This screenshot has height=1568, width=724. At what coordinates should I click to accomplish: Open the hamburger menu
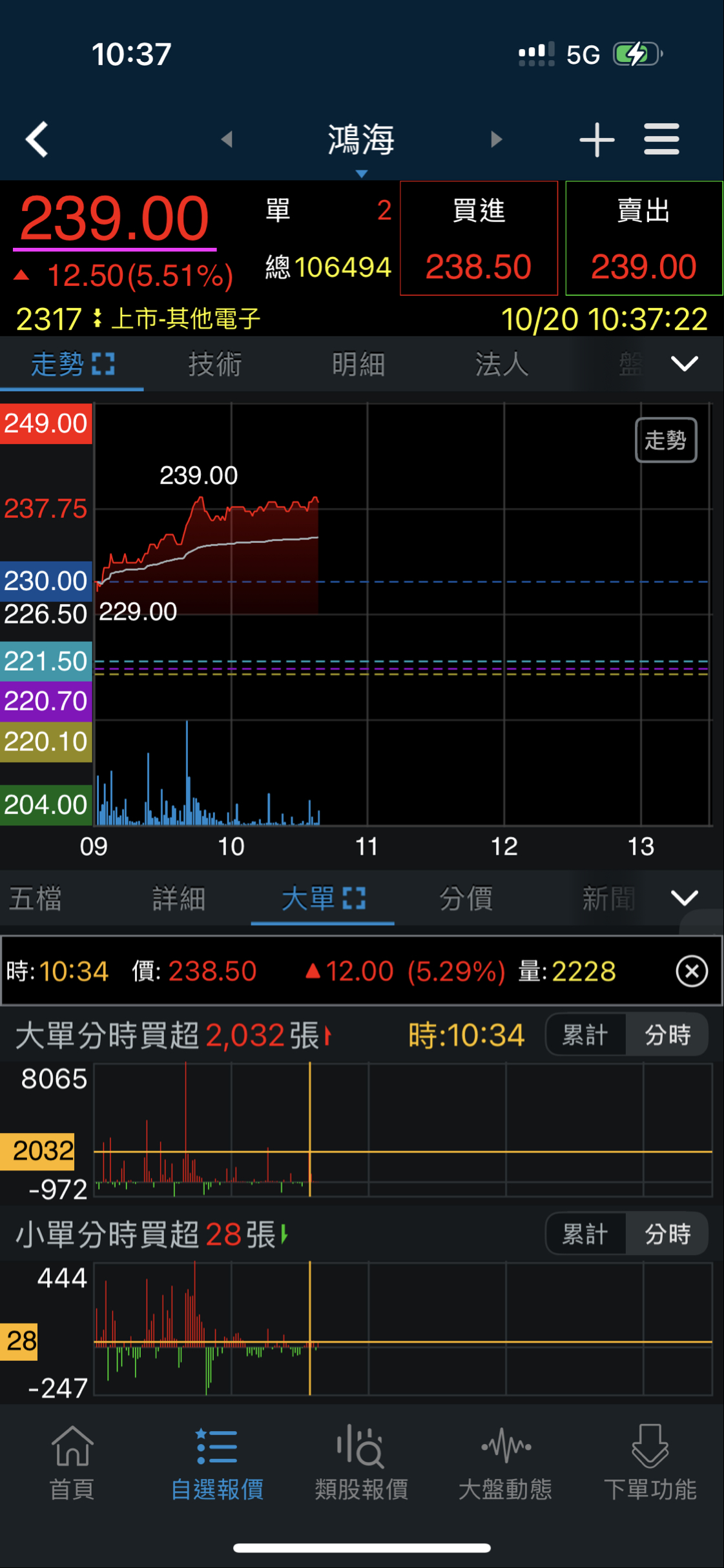661,139
